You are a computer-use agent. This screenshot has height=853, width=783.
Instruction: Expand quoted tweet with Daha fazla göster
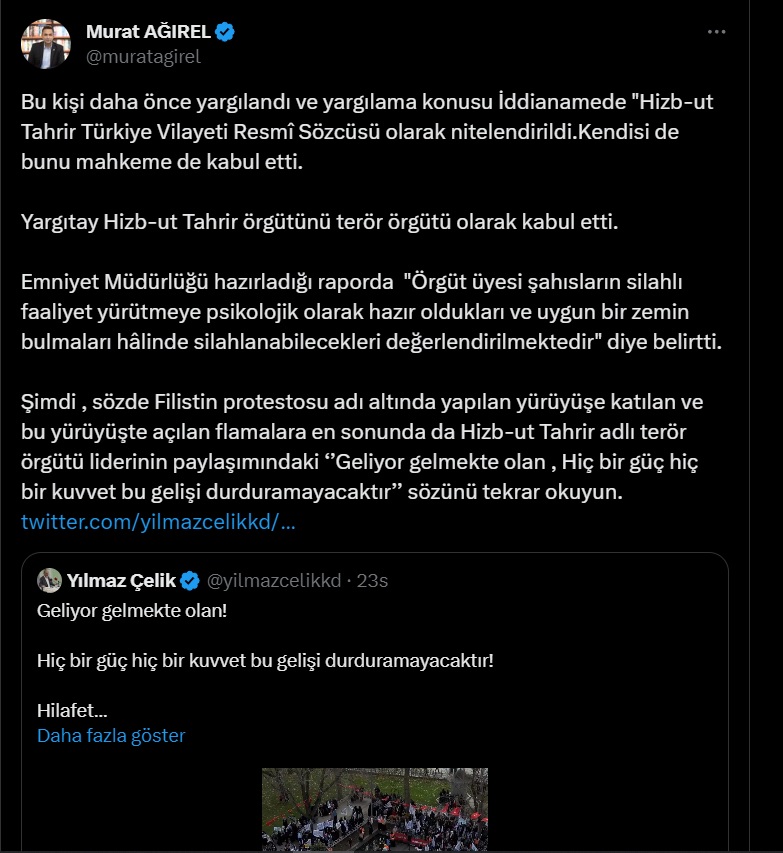click(x=111, y=735)
